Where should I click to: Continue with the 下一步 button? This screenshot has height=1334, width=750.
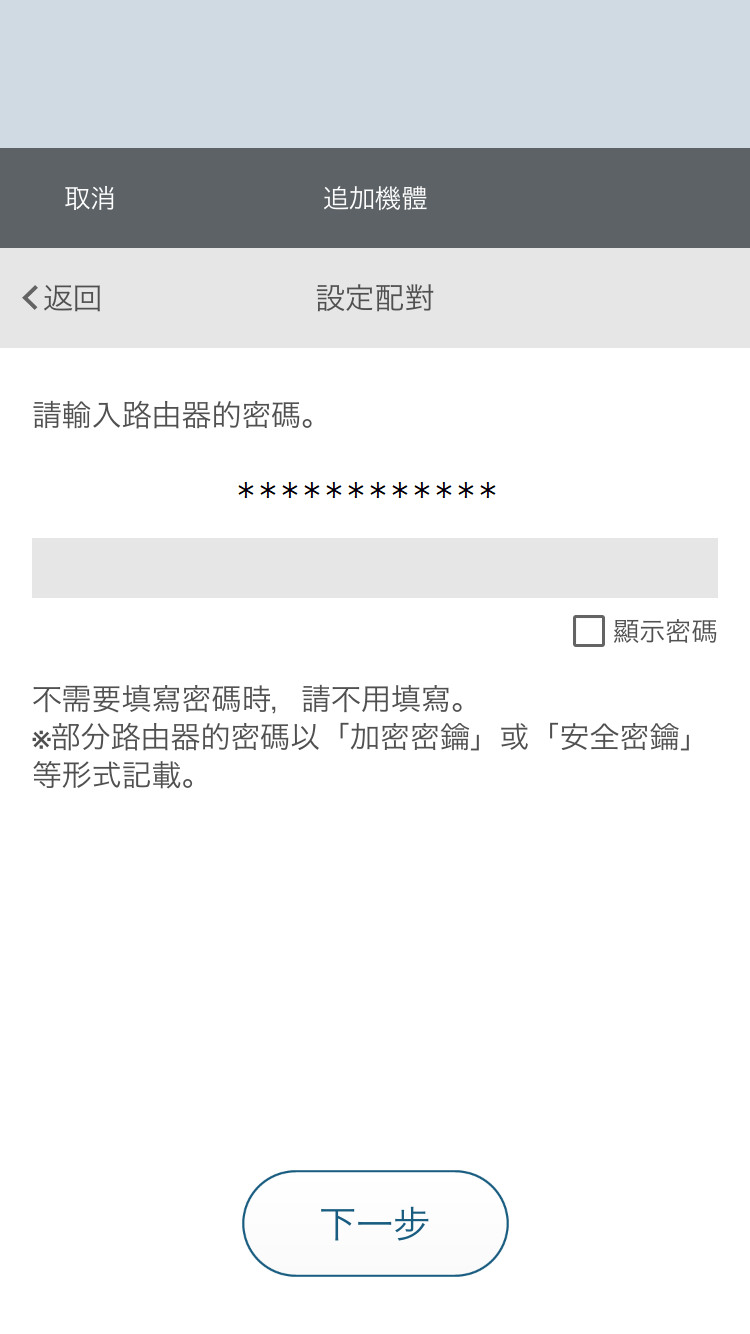coord(375,1223)
